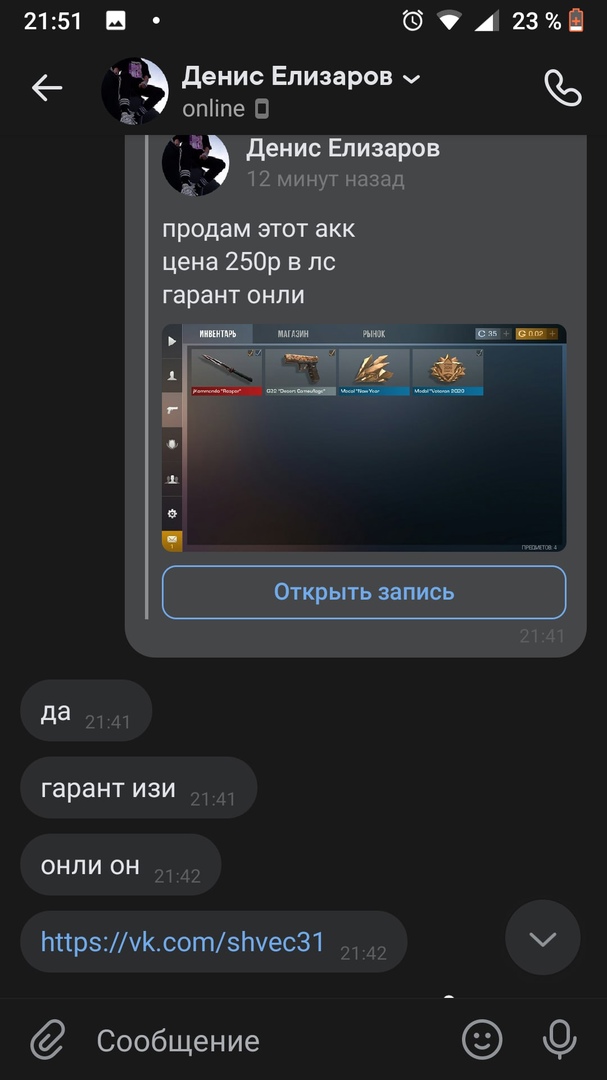The image size is (607, 1080).
Task: Open the attachment paperclip menu
Action: 47,1040
